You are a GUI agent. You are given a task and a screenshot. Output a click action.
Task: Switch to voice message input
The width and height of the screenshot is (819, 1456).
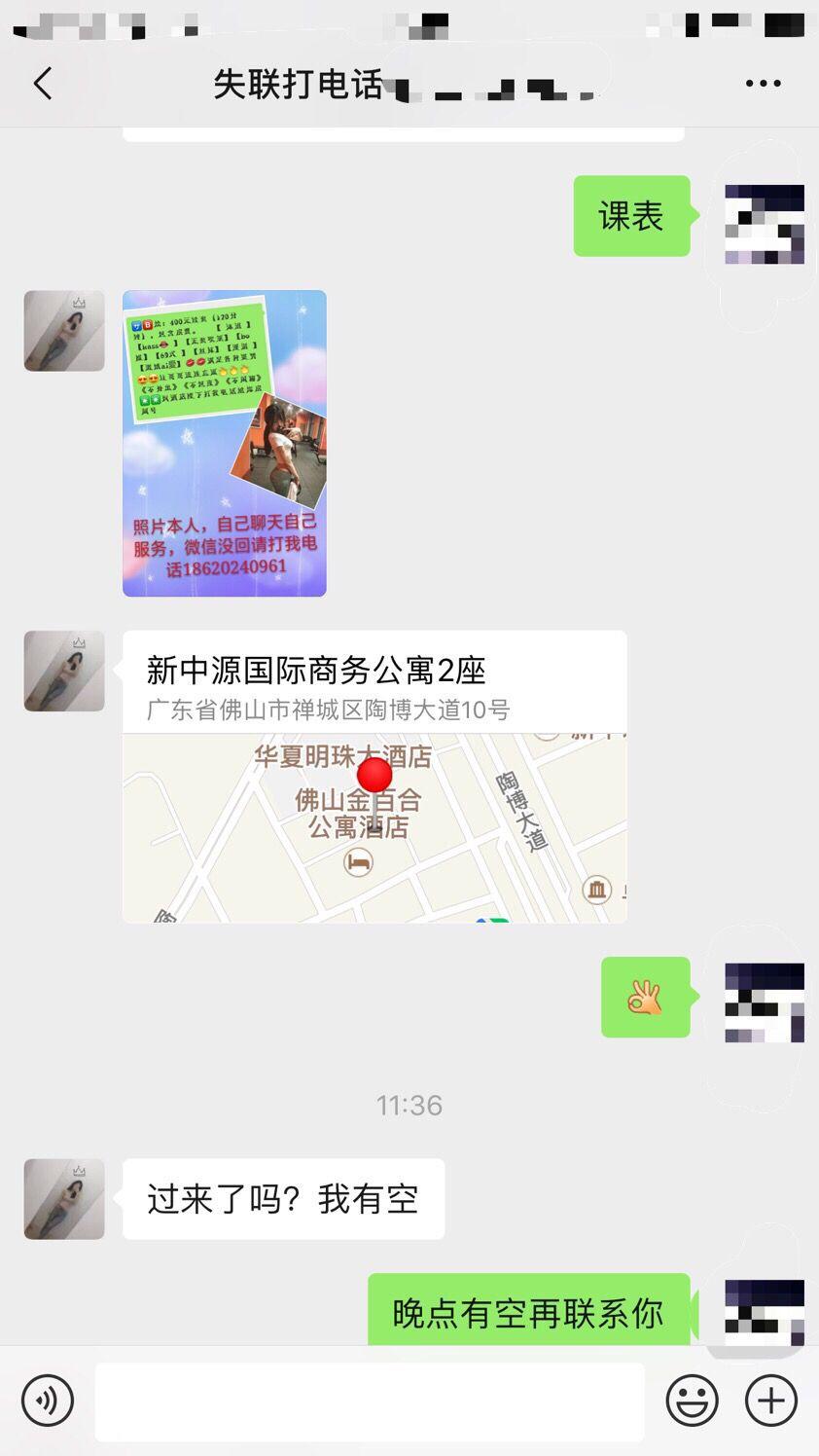coord(46,1400)
